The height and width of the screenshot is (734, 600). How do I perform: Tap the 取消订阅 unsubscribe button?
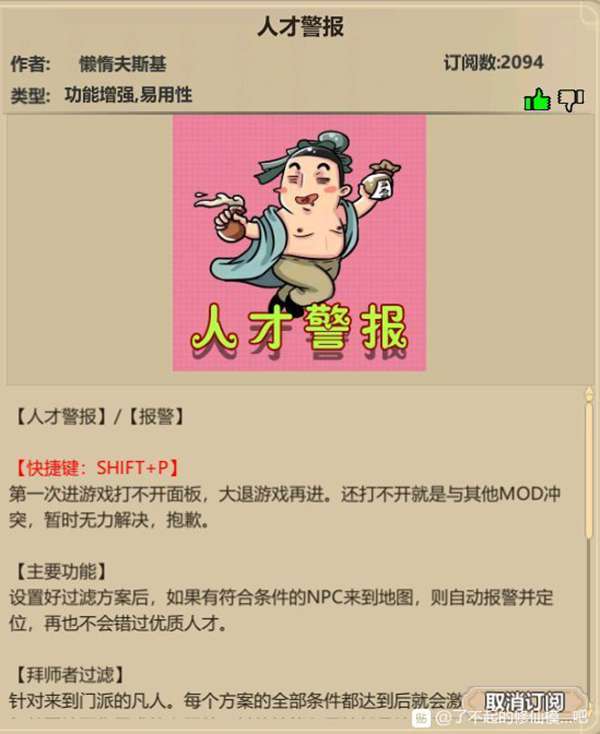tap(525, 700)
